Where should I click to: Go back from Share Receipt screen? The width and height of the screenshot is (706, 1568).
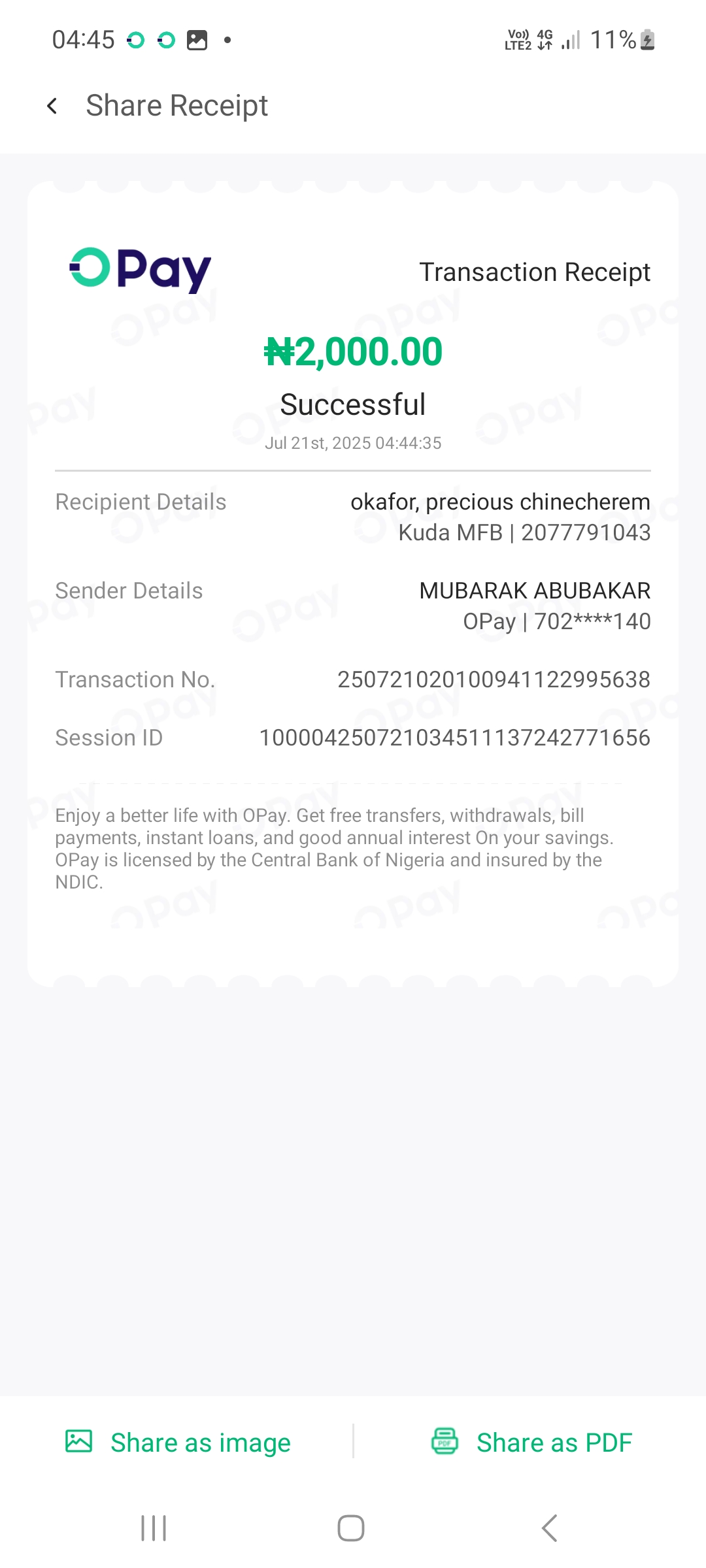52,106
